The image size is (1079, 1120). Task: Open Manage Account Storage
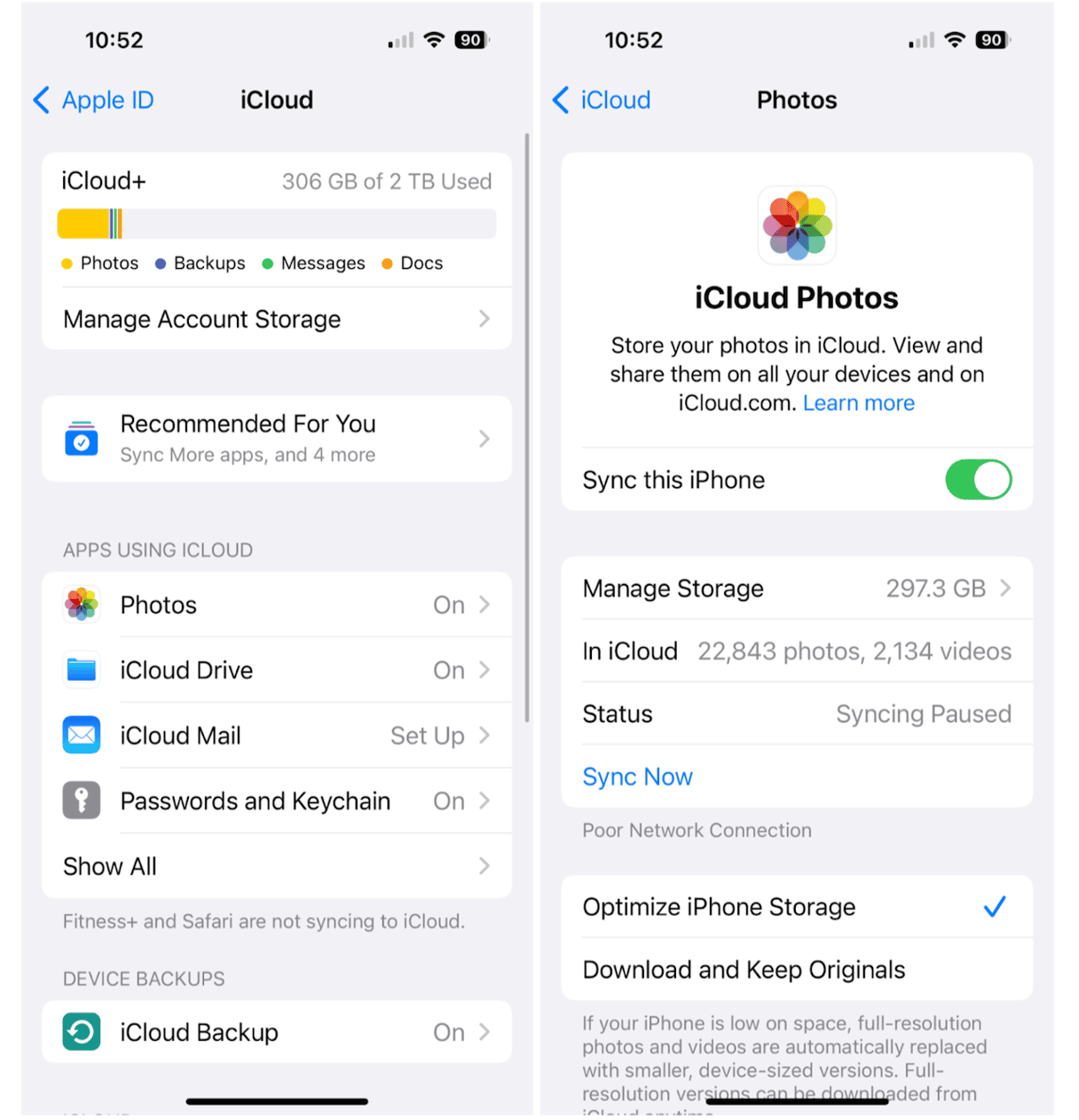(x=276, y=319)
